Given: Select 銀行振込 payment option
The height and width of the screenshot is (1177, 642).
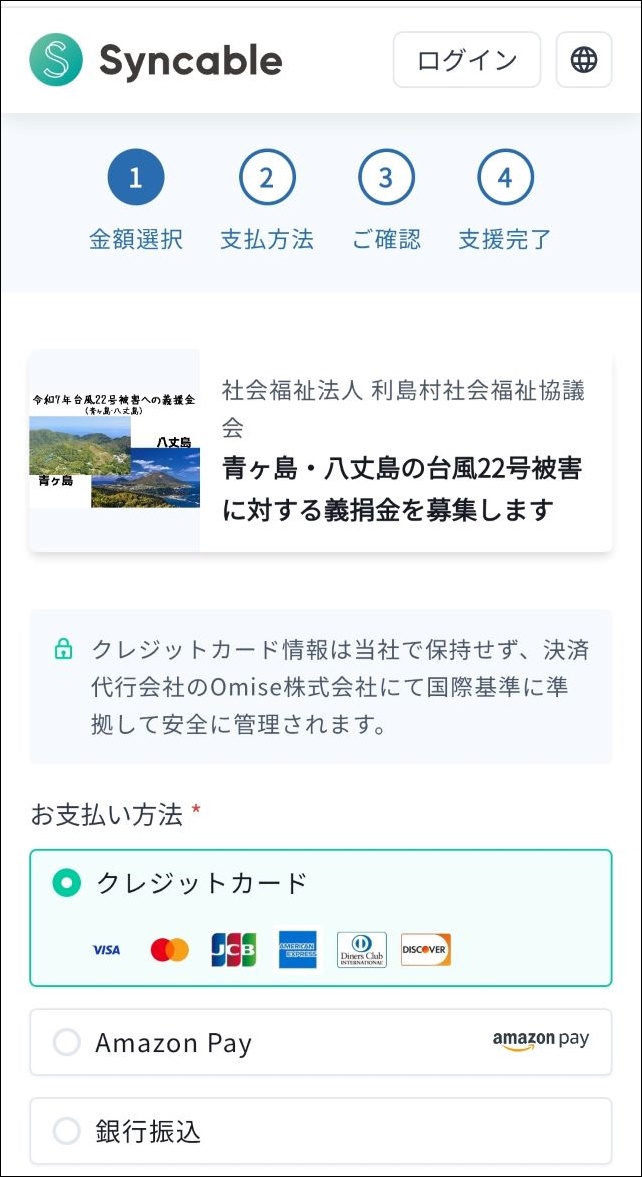Looking at the screenshot, I should (67, 1131).
